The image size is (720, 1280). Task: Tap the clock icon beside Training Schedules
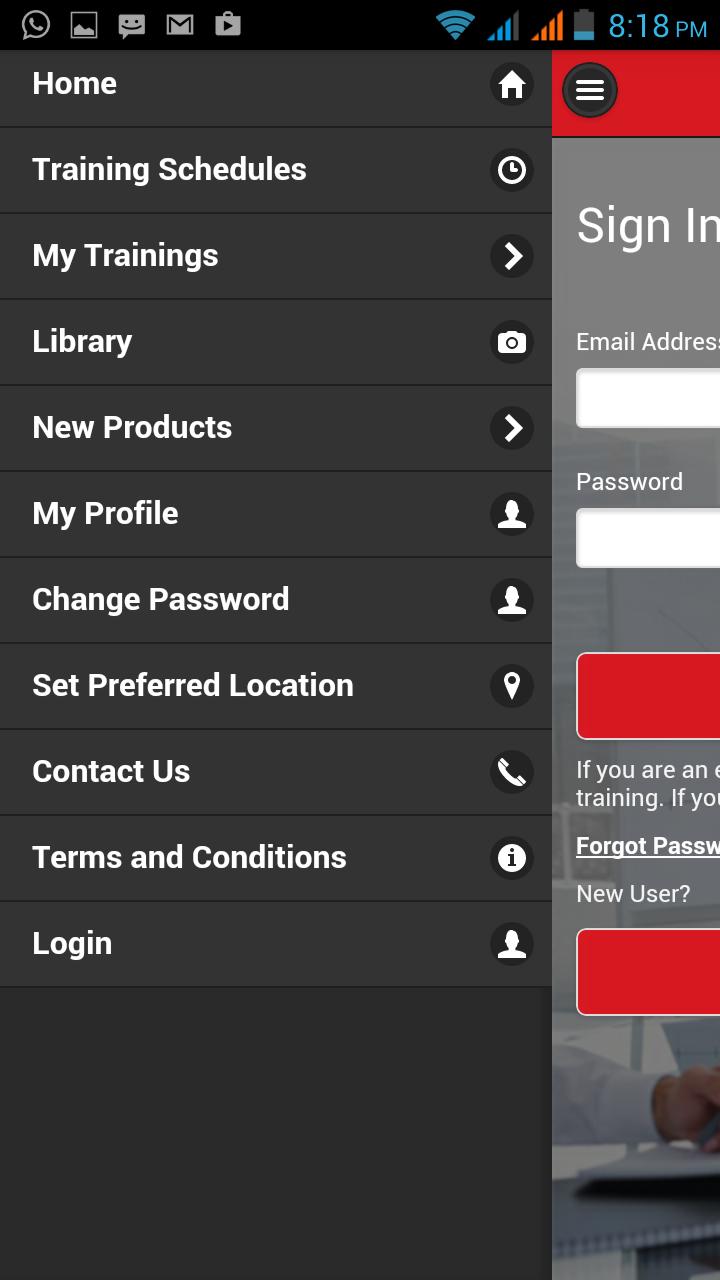512,170
